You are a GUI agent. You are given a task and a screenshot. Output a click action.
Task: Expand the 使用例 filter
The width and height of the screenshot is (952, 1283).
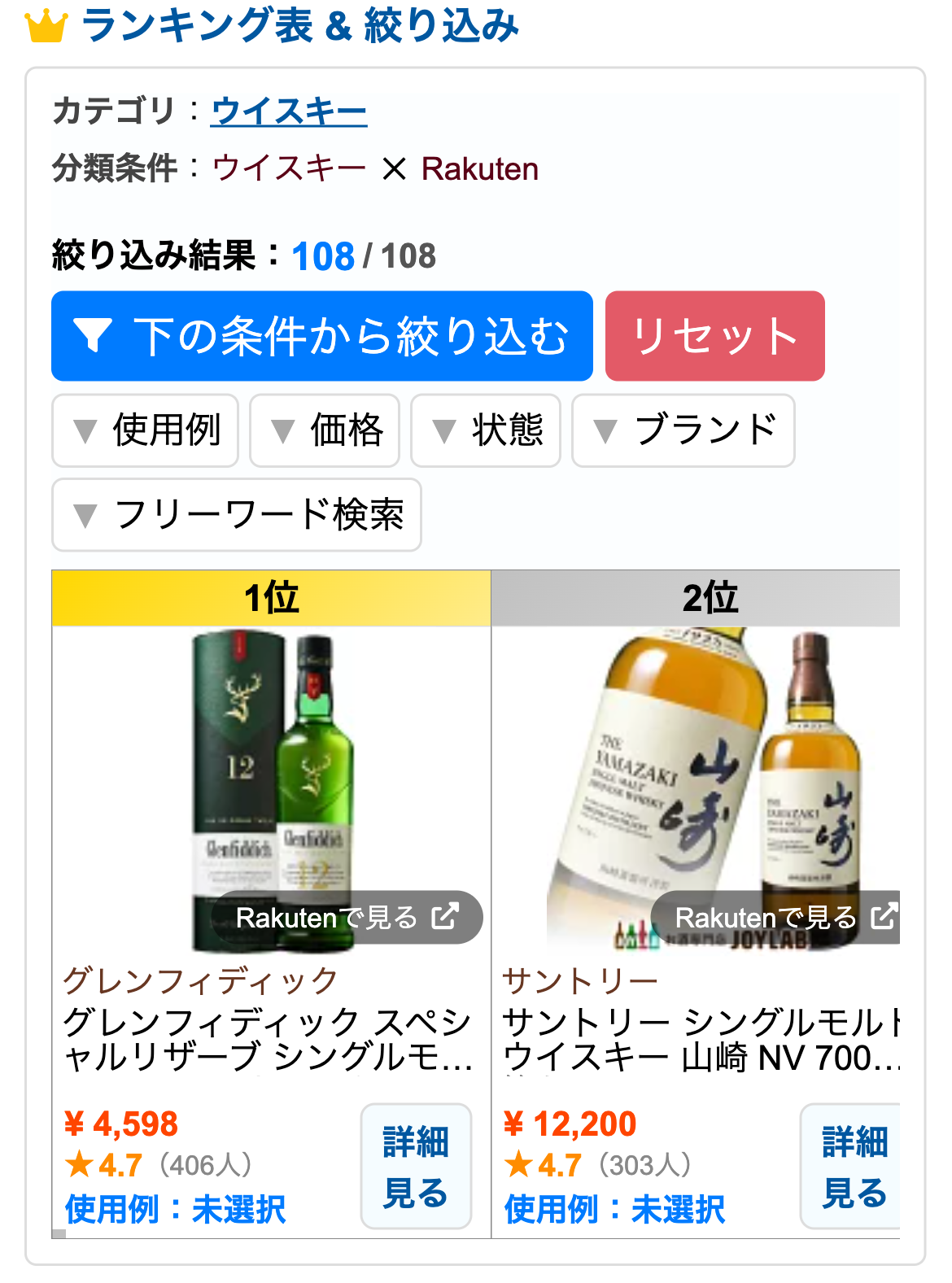click(x=145, y=430)
